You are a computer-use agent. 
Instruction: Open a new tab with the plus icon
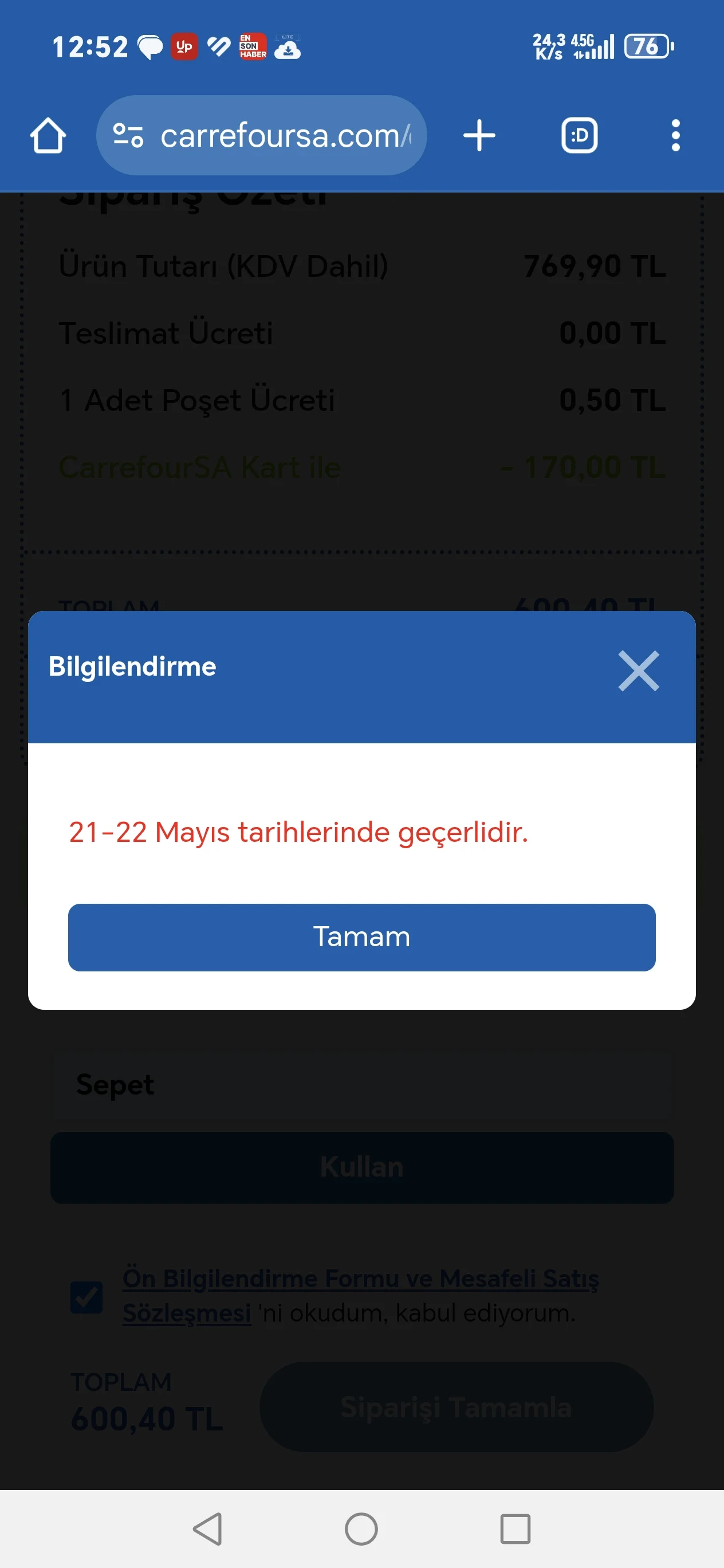tap(479, 135)
